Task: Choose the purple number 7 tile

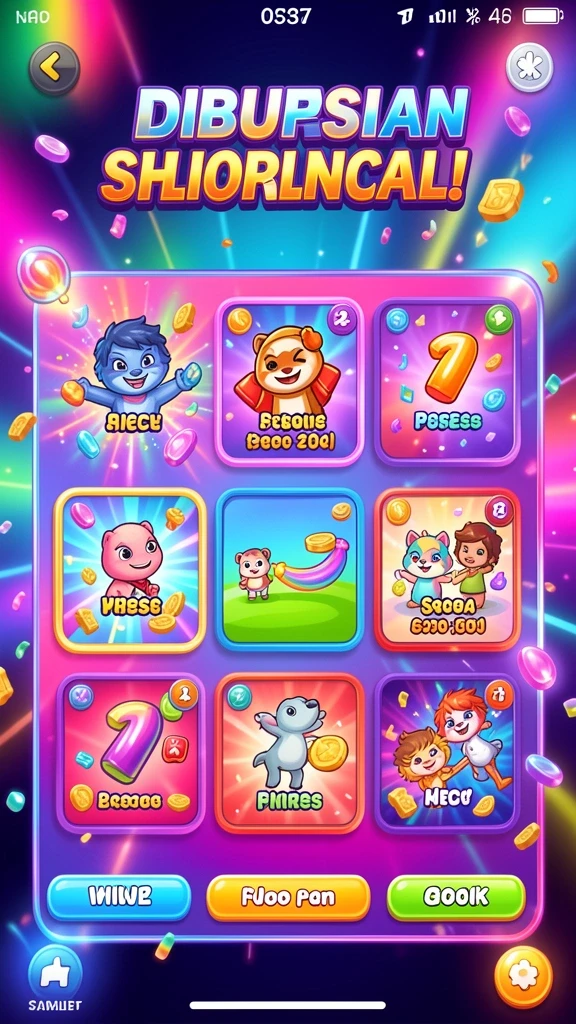Action: tap(130, 753)
